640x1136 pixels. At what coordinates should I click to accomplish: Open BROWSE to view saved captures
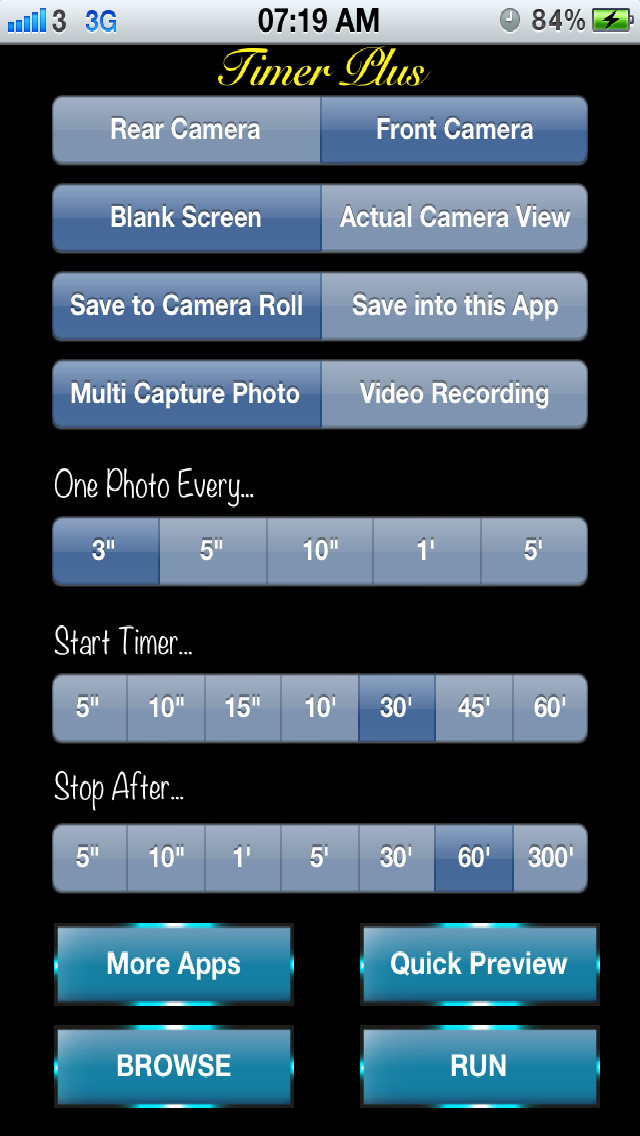(x=174, y=1066)
